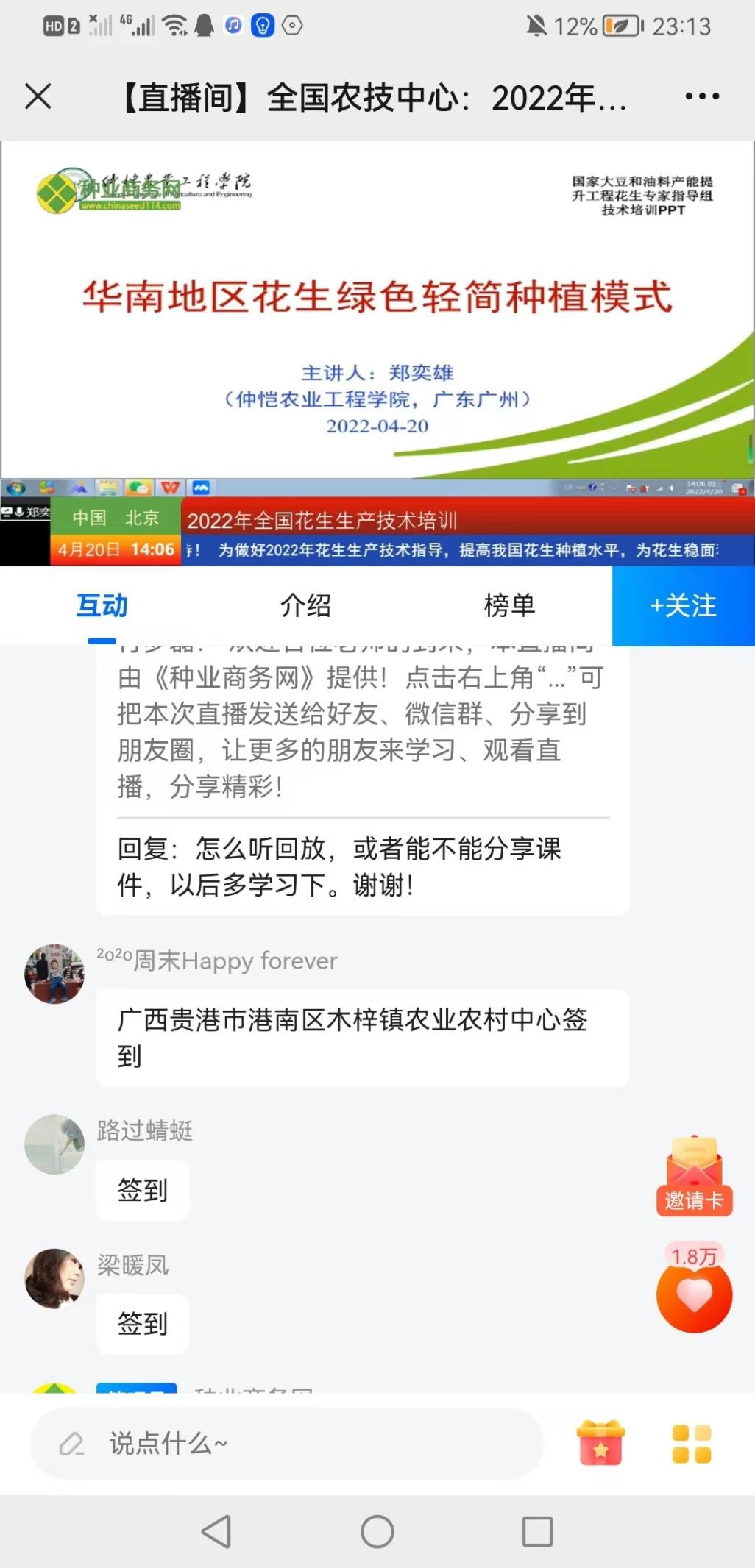Tap the 说点什么 comment field
The height and width of the screenshot is (1568, 755).
coord(287,1444)
